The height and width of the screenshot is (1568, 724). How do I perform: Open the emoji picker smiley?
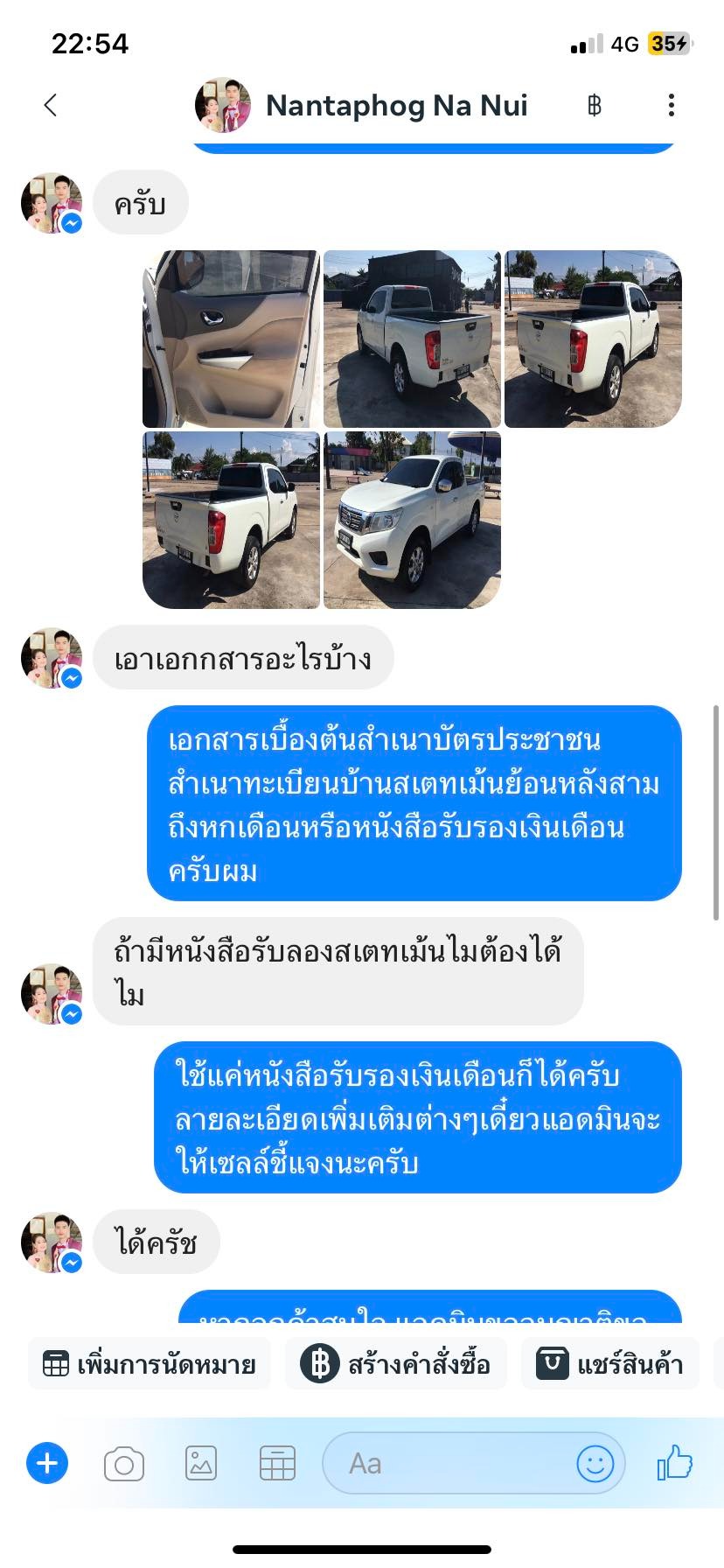click(x=595, y=1463)
